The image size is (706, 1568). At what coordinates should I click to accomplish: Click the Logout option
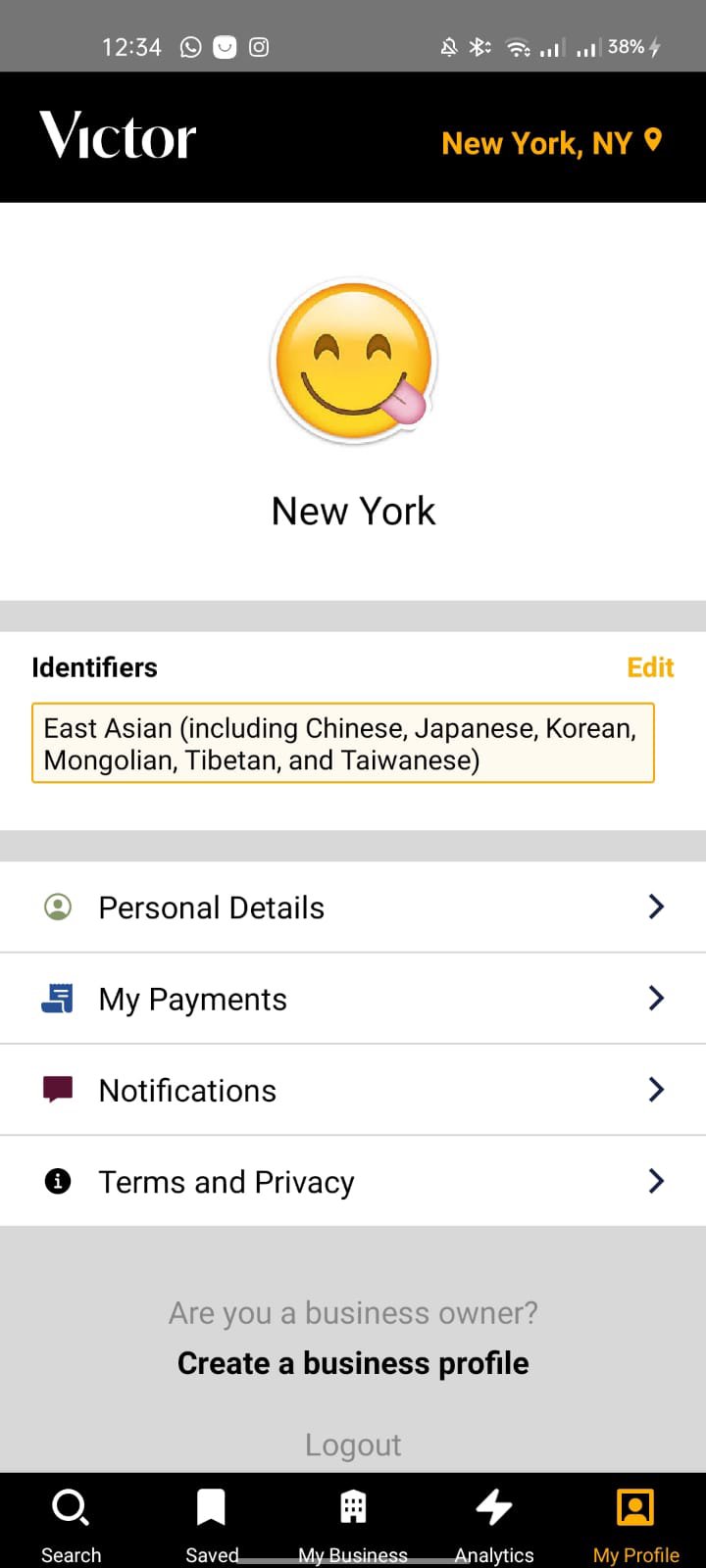(x=352, y=1444)
